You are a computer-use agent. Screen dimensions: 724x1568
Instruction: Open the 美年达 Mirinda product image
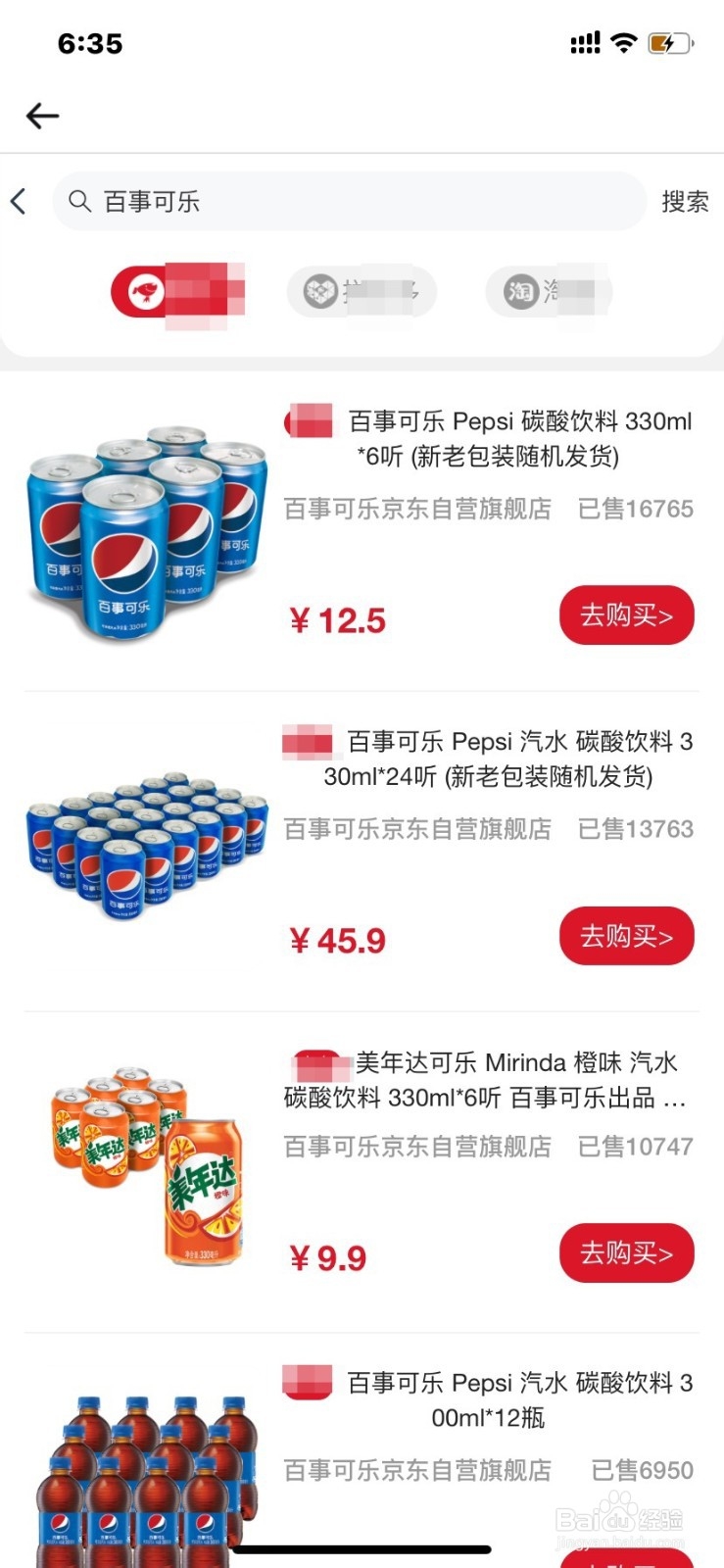[147, 1161]
